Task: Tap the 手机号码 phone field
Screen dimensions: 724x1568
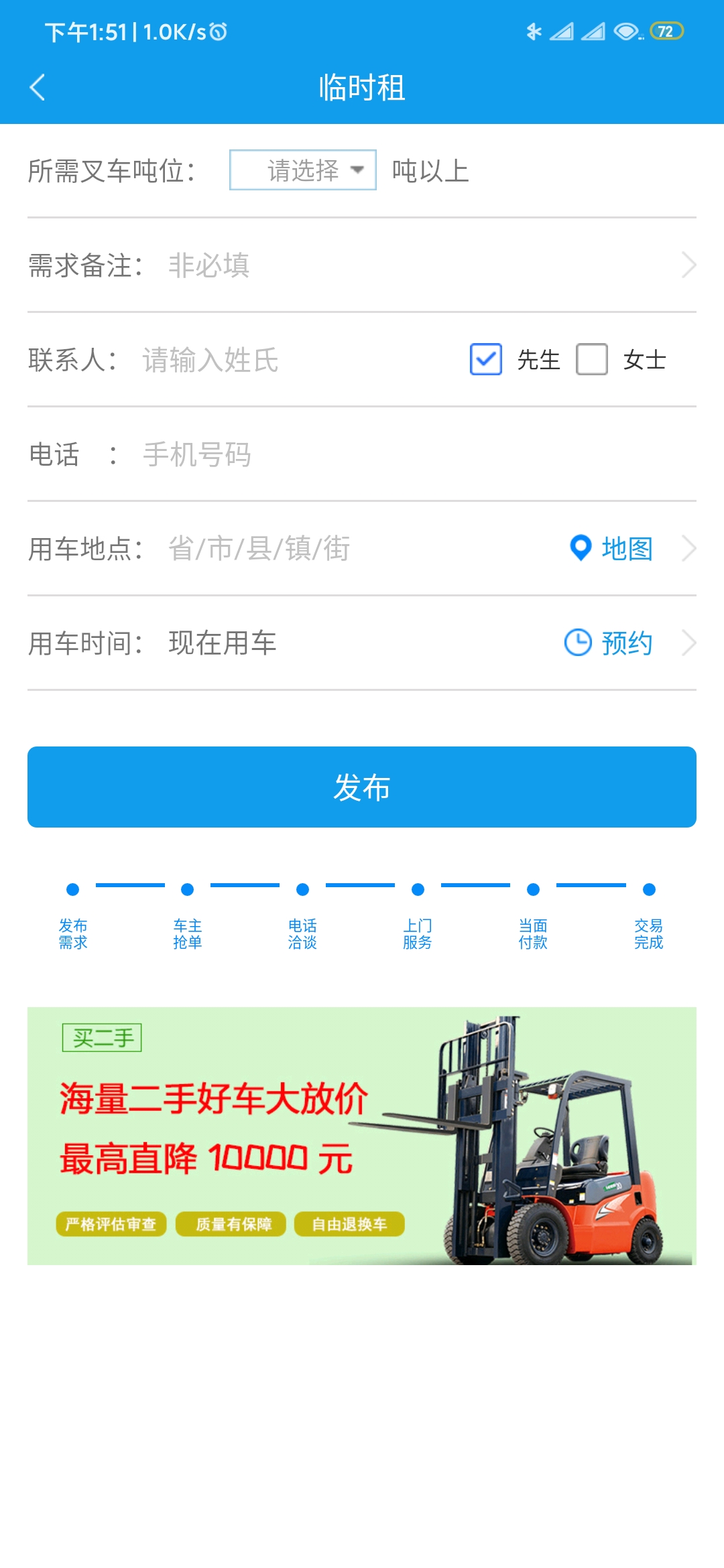Action: tap(402, 454)
